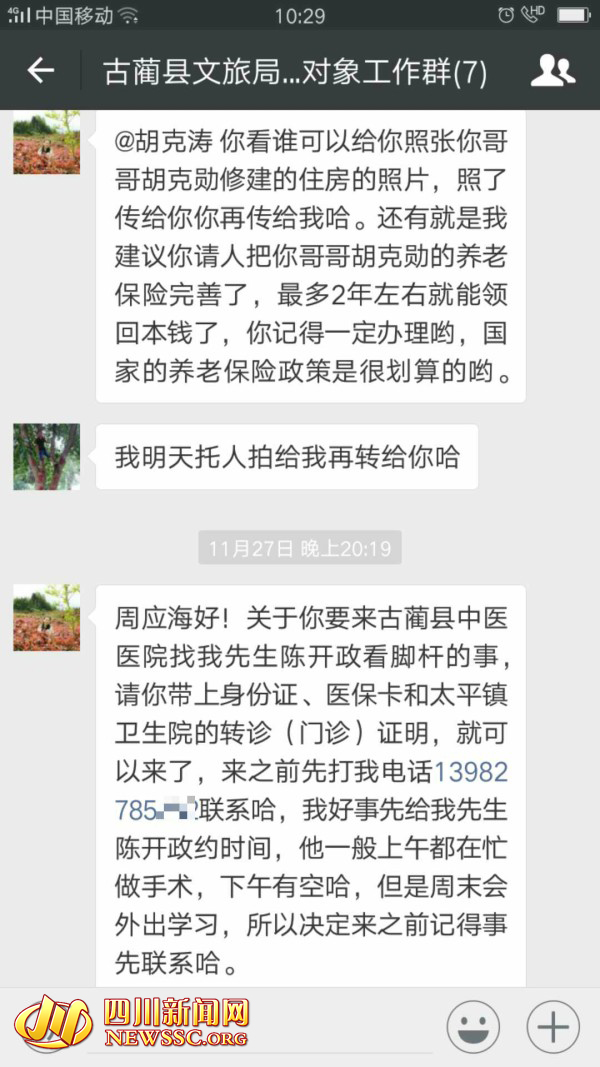Go back from the group chat
600x1067 pixels.
(40, 70)
